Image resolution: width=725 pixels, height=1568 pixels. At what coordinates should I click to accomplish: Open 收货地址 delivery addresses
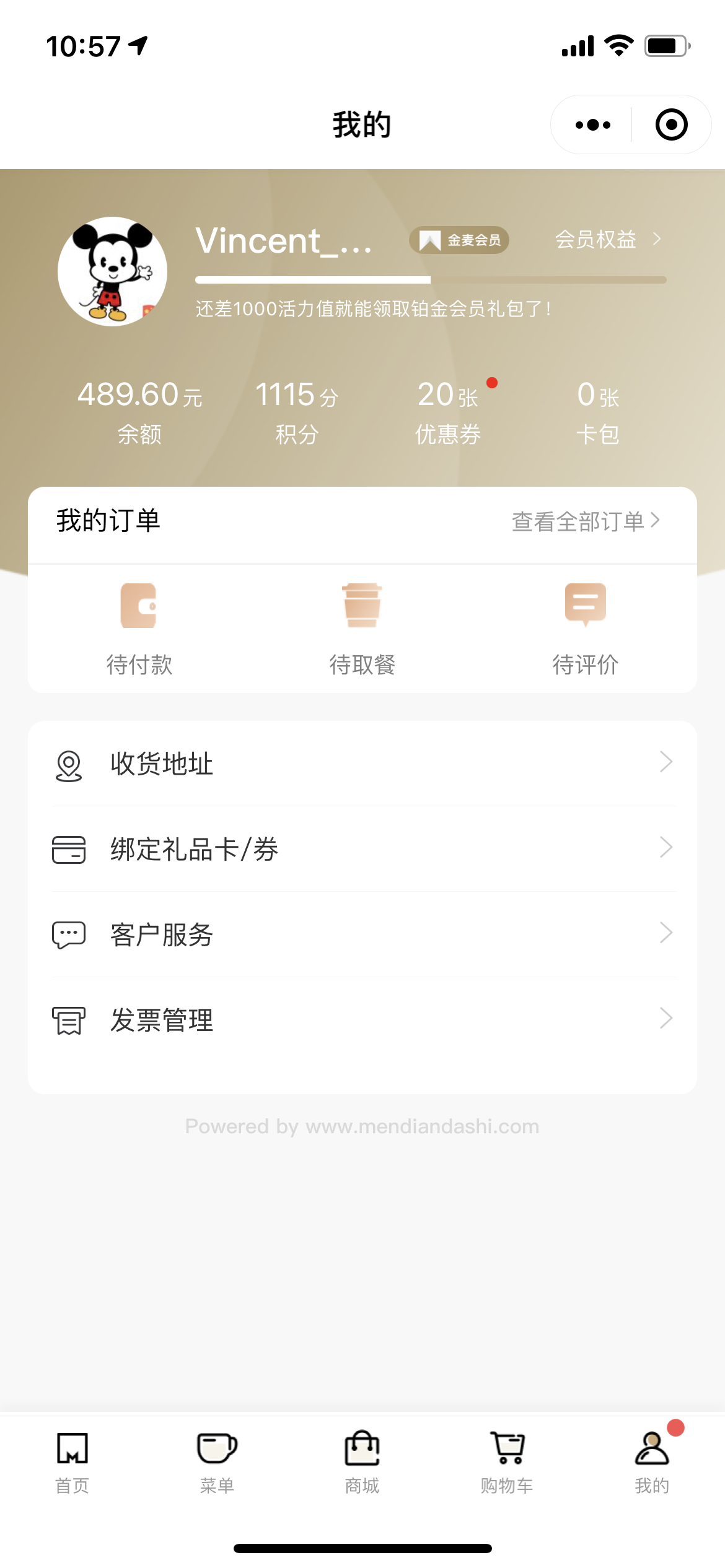point(362,764)
